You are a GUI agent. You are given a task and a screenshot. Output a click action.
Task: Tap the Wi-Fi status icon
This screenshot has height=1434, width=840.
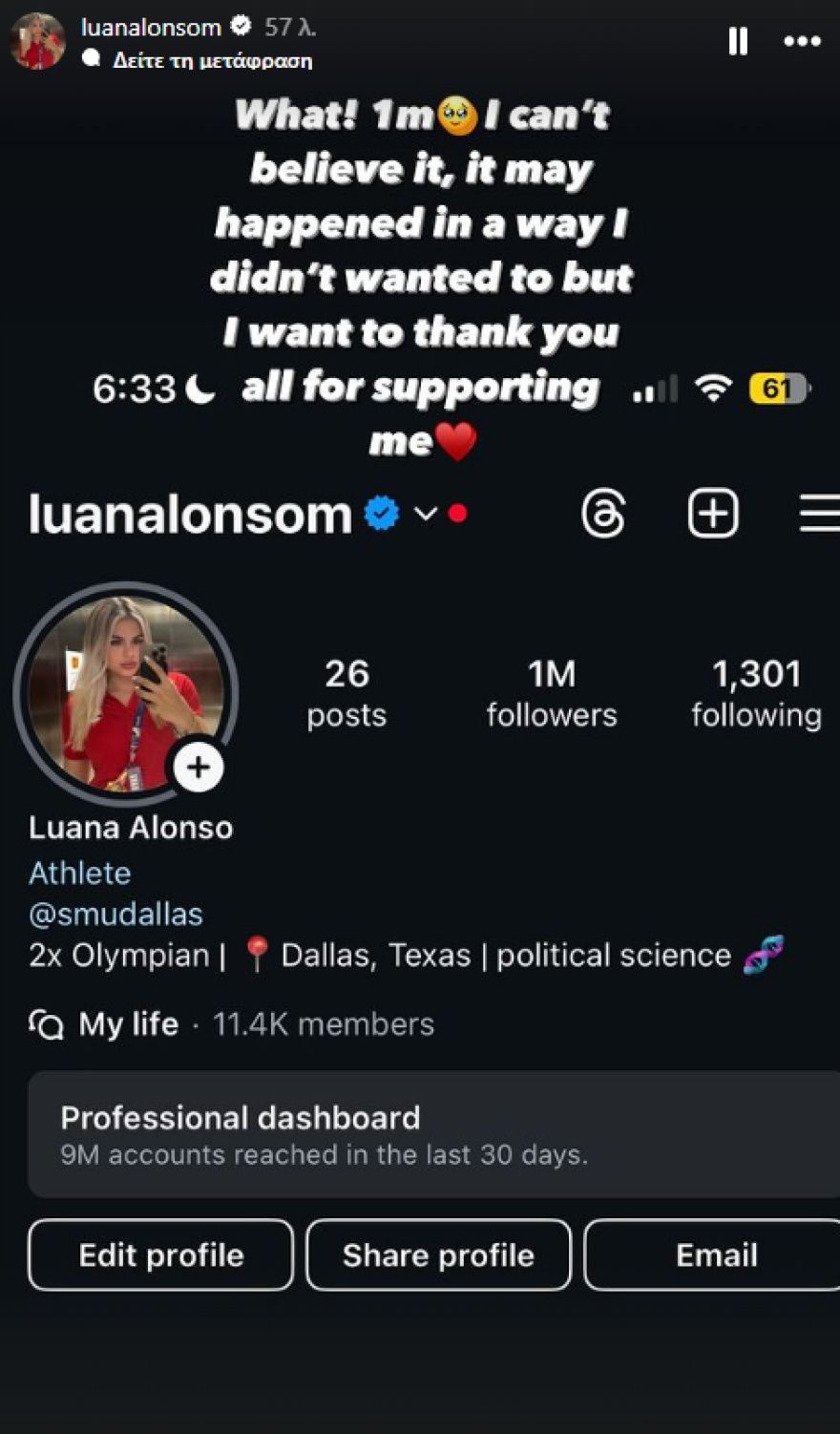point(713,387)
